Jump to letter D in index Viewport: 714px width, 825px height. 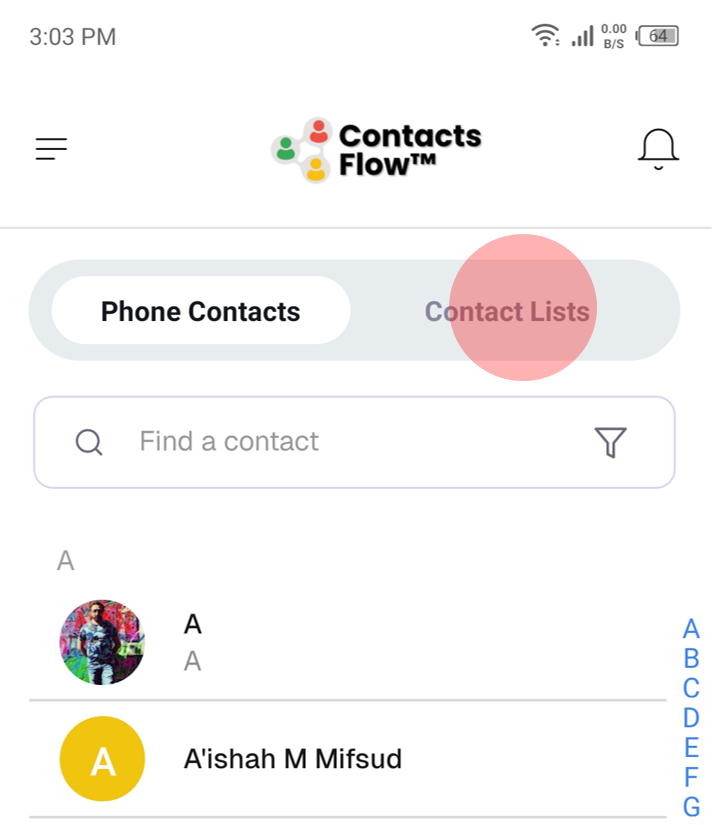(691, 718)
